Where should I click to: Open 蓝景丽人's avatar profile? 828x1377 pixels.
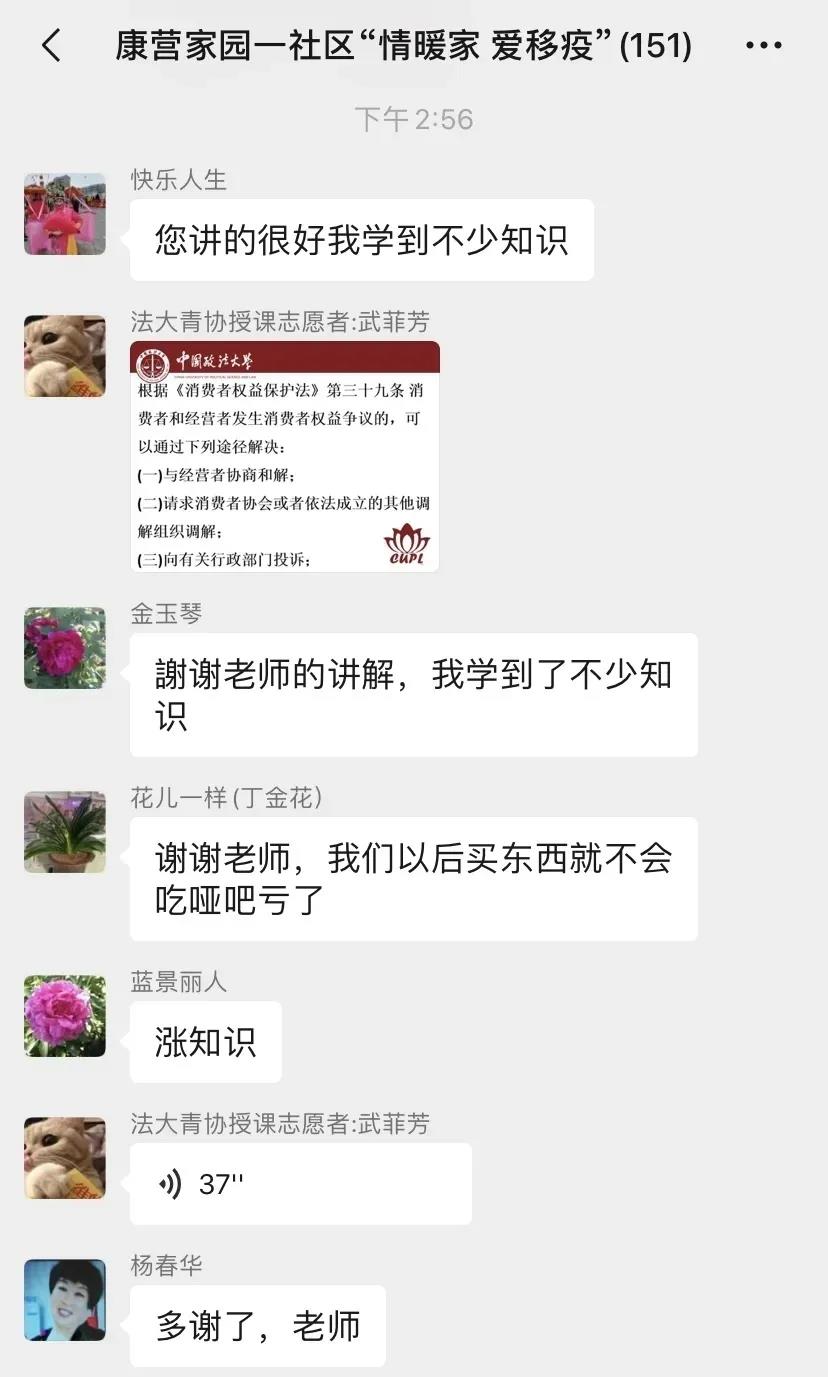[x=65, y=1016]
